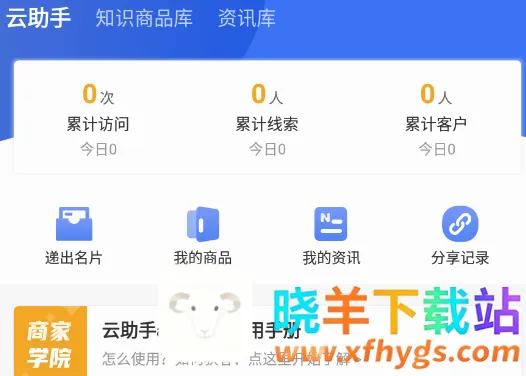Screen dimensions: 526x376
Task: Switch to the 资讯库 tab
Action: 247,18
